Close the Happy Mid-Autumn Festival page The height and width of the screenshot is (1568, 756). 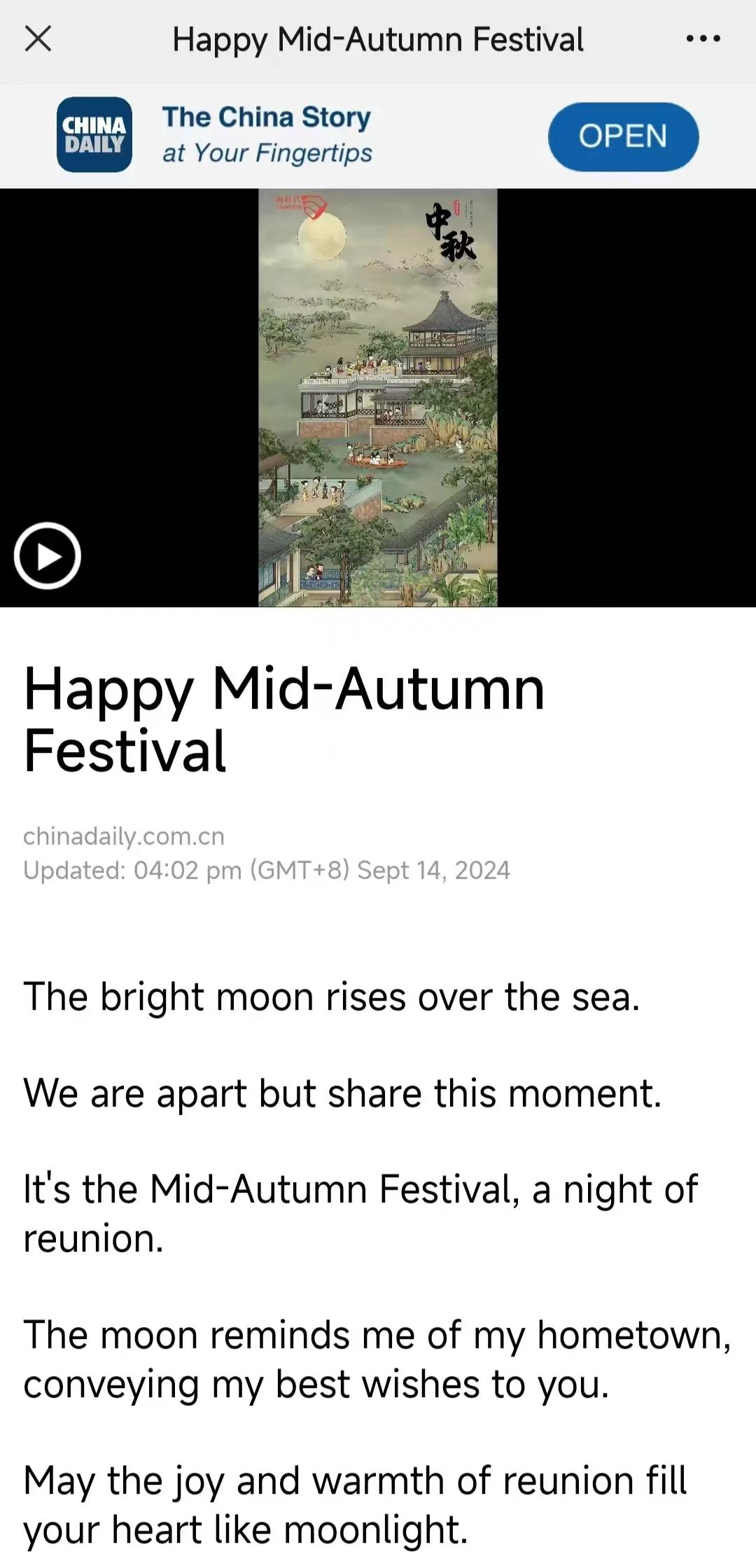(x=38, y=39)
